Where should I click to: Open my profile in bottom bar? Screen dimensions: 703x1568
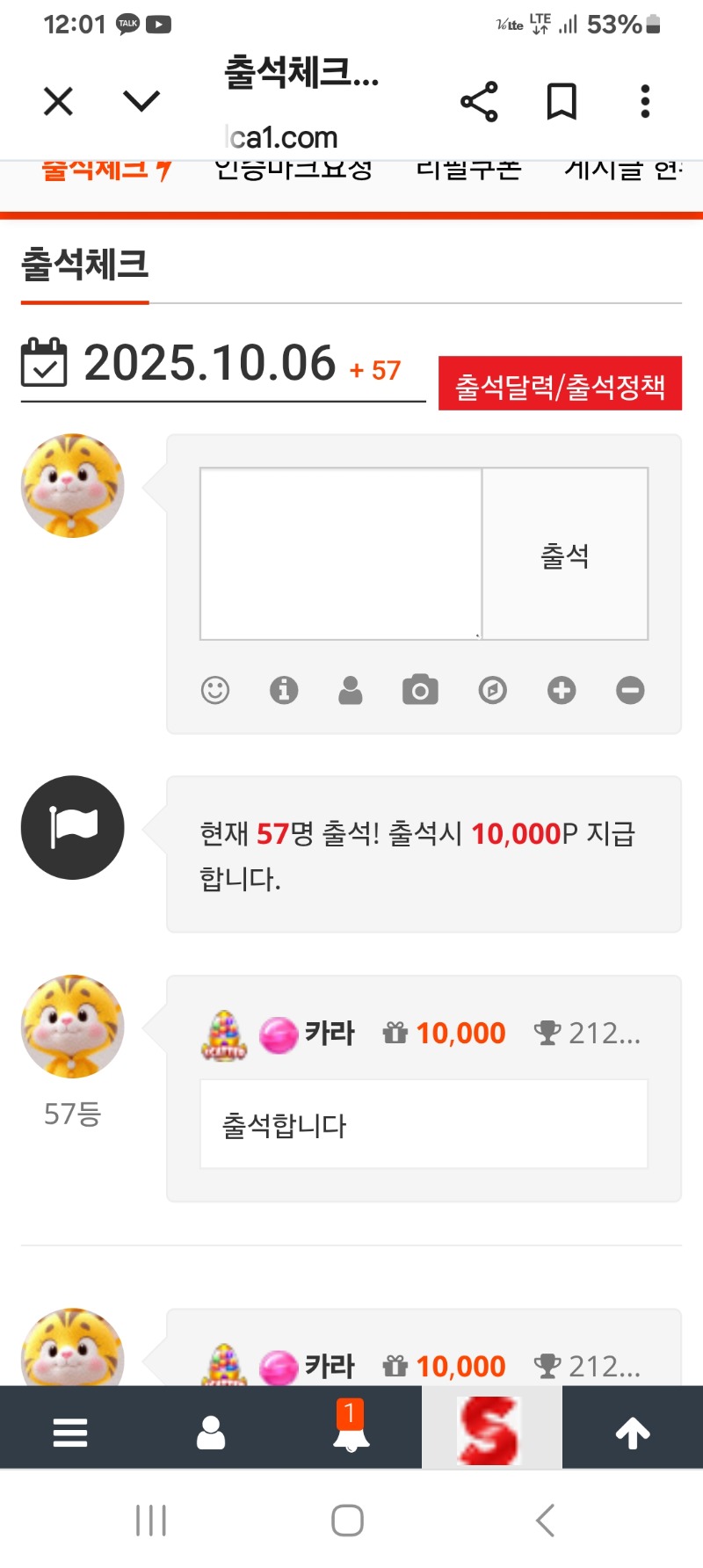[x=211, y=1433]
